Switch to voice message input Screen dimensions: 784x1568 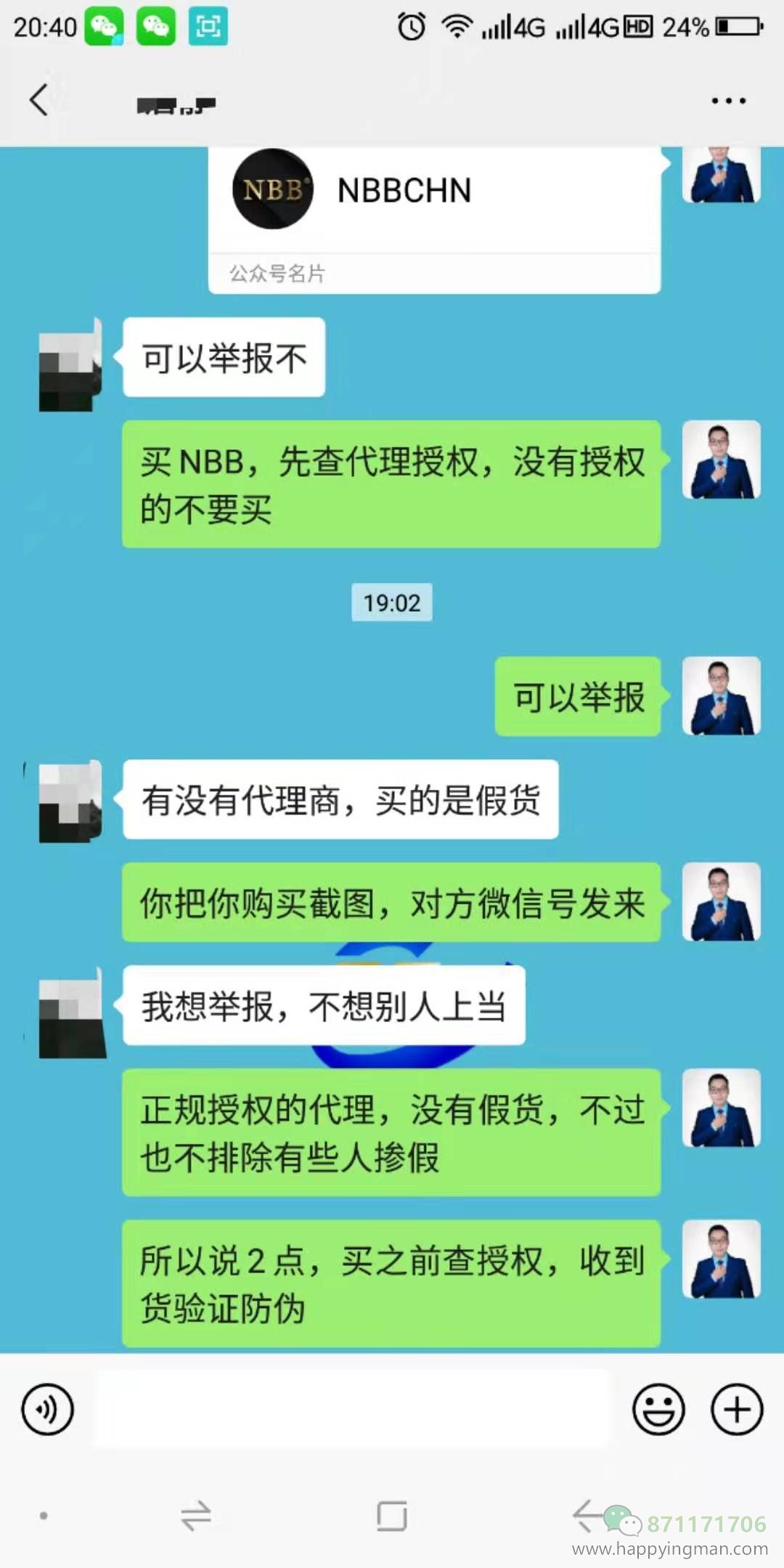click(48, 1410)
